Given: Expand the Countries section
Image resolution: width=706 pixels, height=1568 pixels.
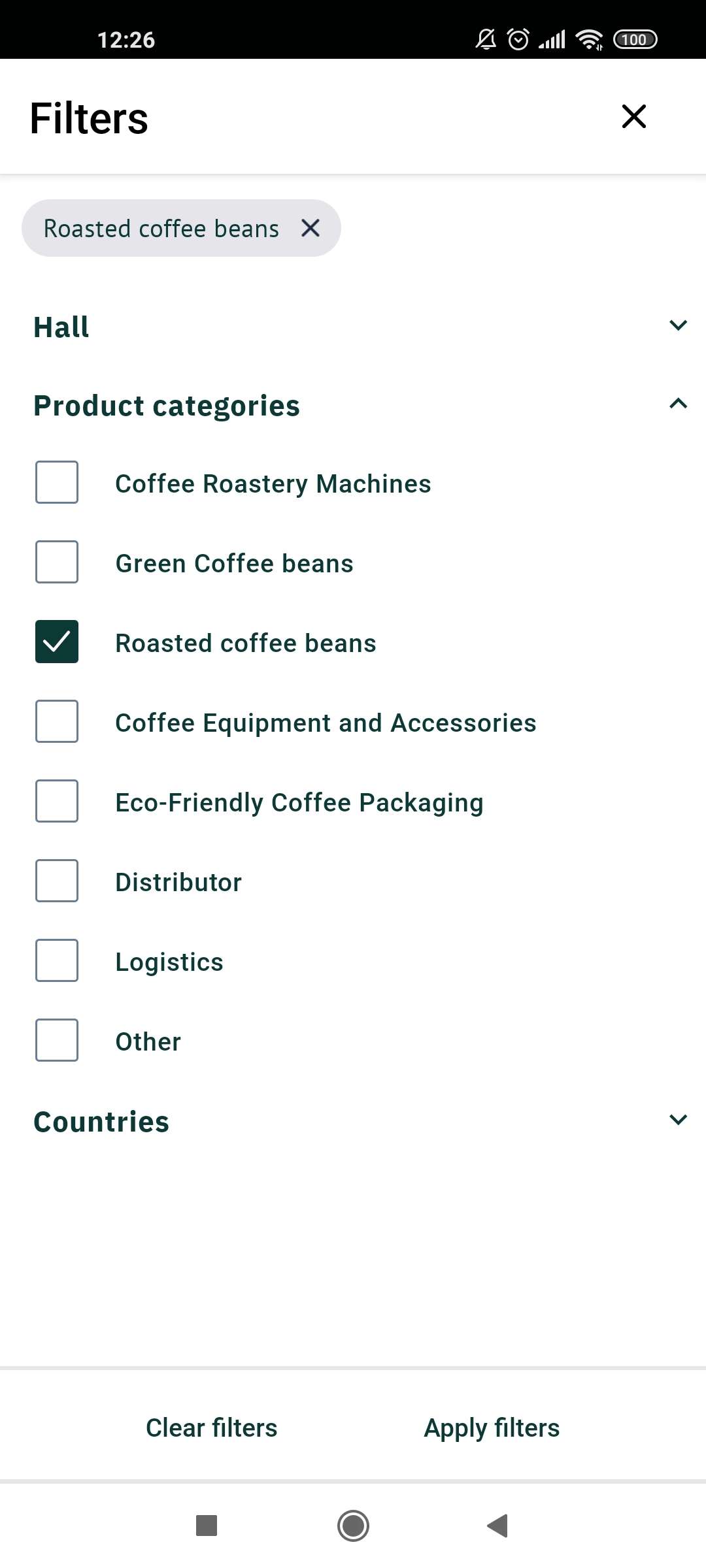Looking at the screenshot, I should [x=677, y=1120].
